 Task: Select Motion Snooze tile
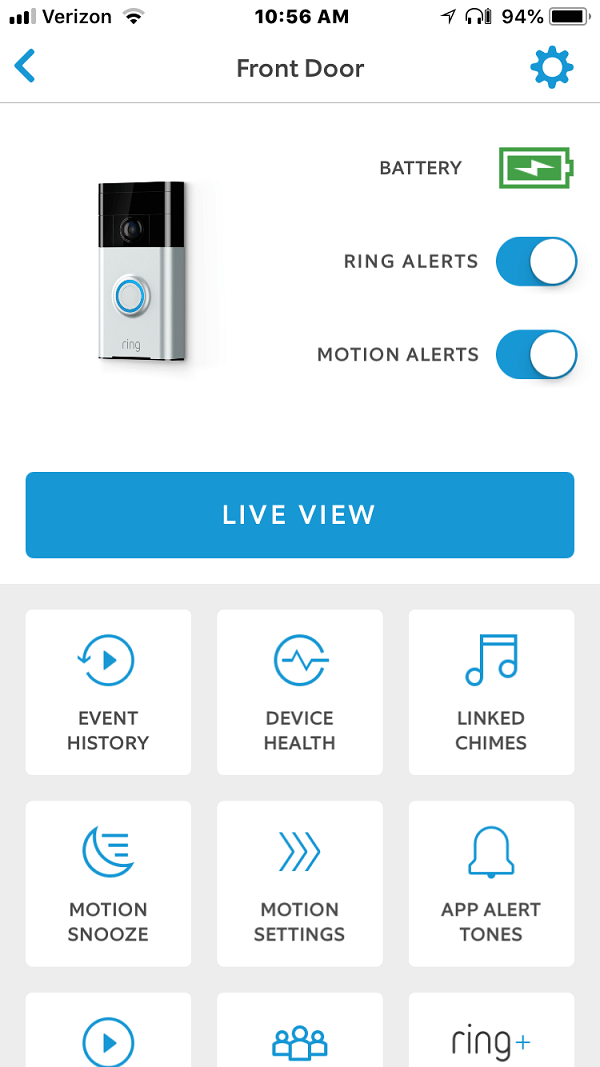(108, 883)
